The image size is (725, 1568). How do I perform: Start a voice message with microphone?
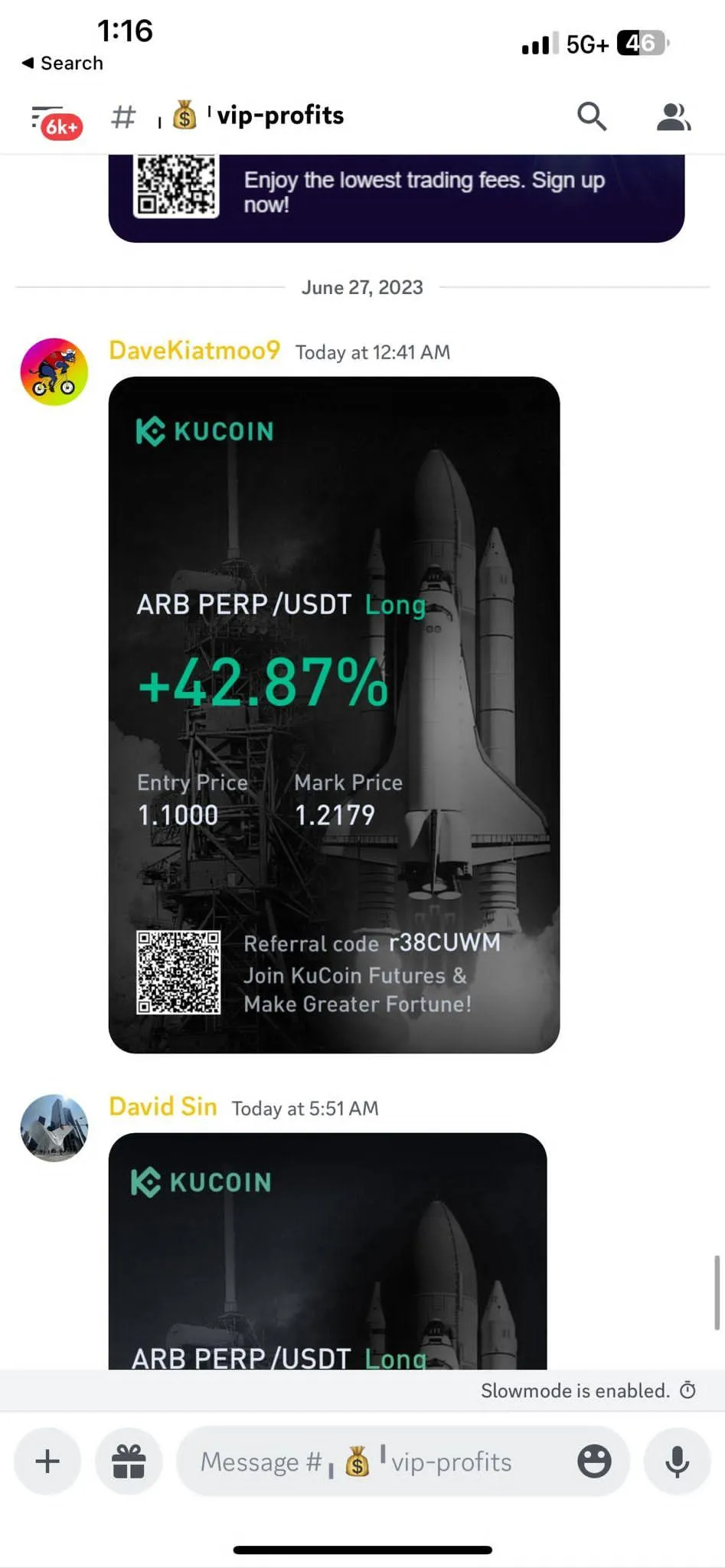tap(677, 1461)
